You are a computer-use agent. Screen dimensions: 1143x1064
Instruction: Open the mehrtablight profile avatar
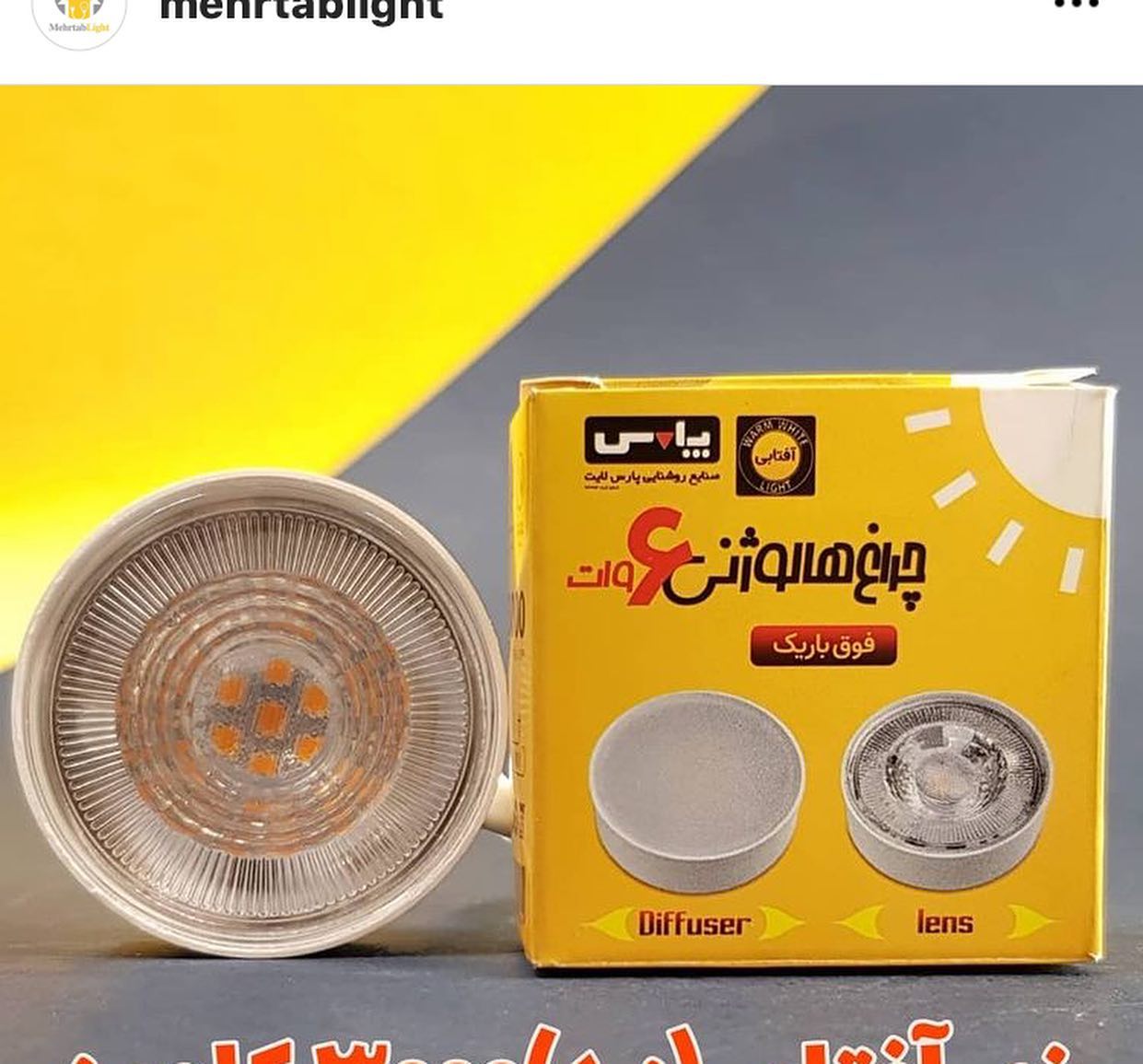[79, 17]
